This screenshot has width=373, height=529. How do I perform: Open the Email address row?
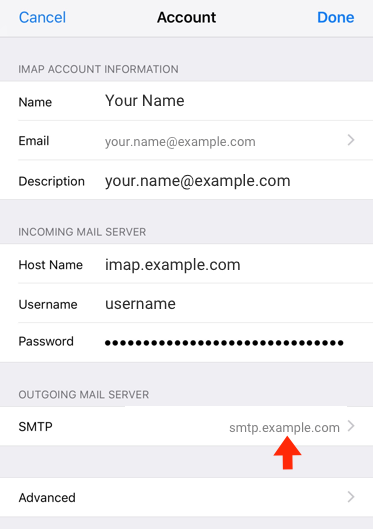pos(186,140)
